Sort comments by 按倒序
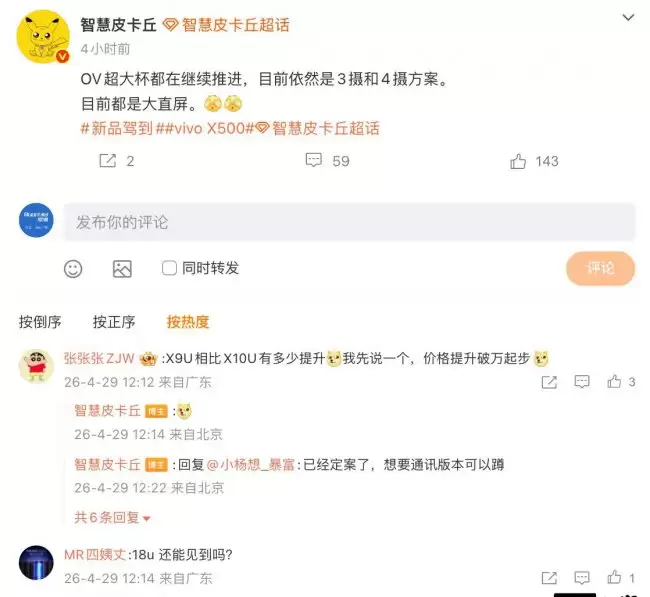 point(40,322)
